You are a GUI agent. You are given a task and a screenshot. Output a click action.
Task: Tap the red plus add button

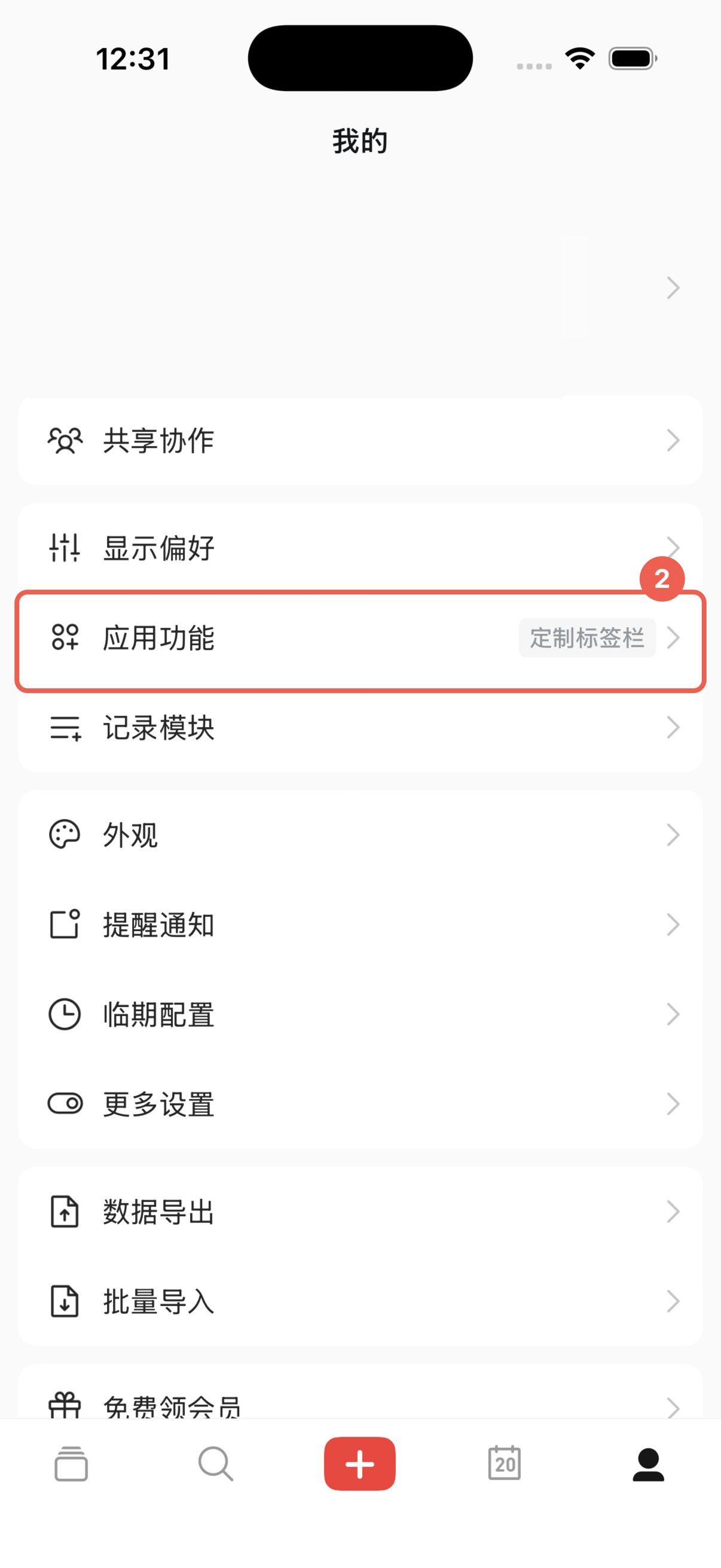click(360, 1463)
